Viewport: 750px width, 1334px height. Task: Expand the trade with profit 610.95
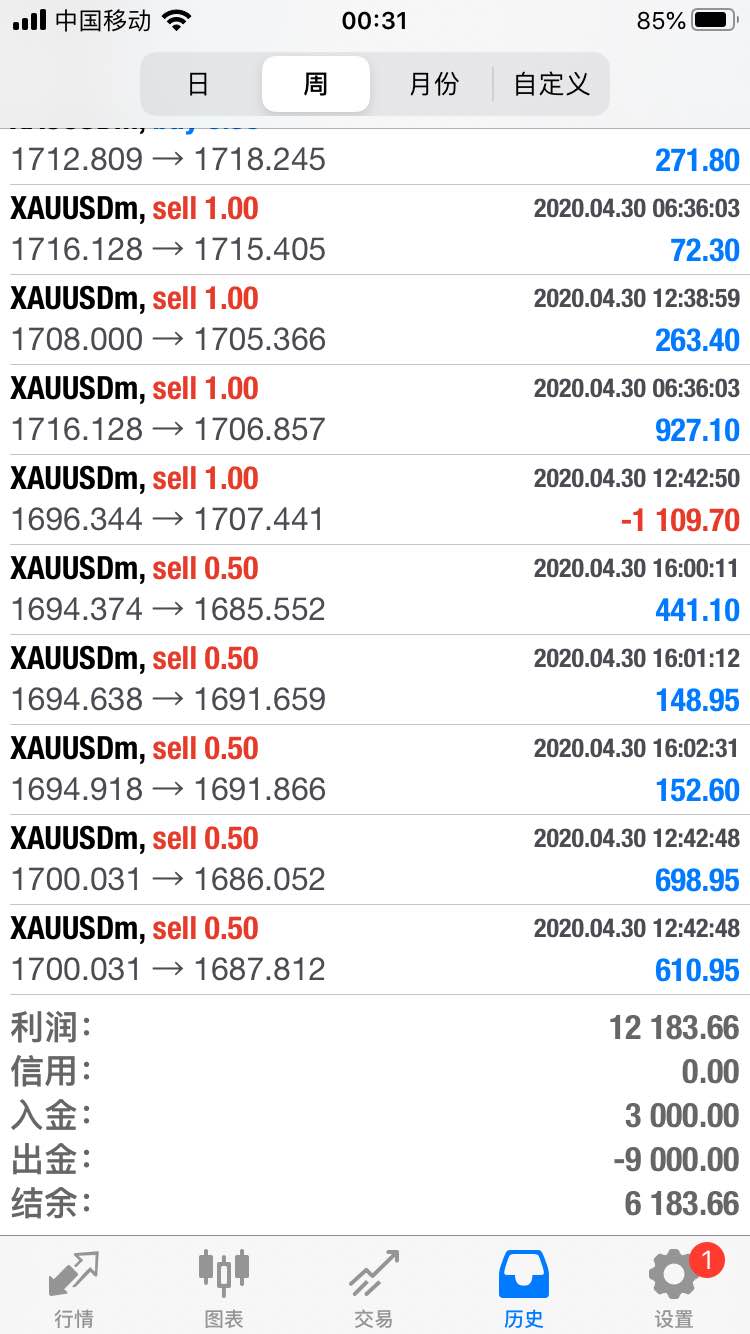[375, 950]
